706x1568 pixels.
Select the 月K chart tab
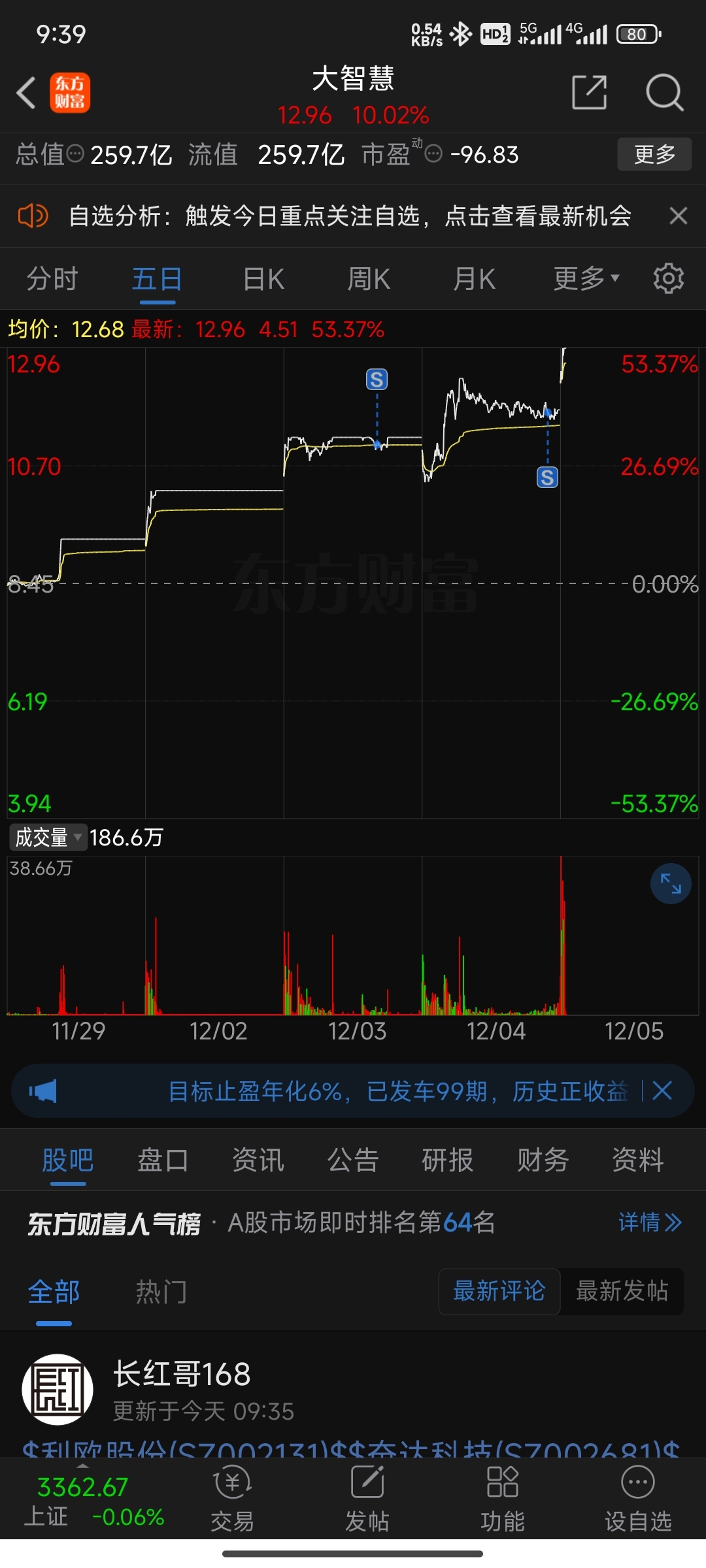pyautogui.click(x=475, y=279)
